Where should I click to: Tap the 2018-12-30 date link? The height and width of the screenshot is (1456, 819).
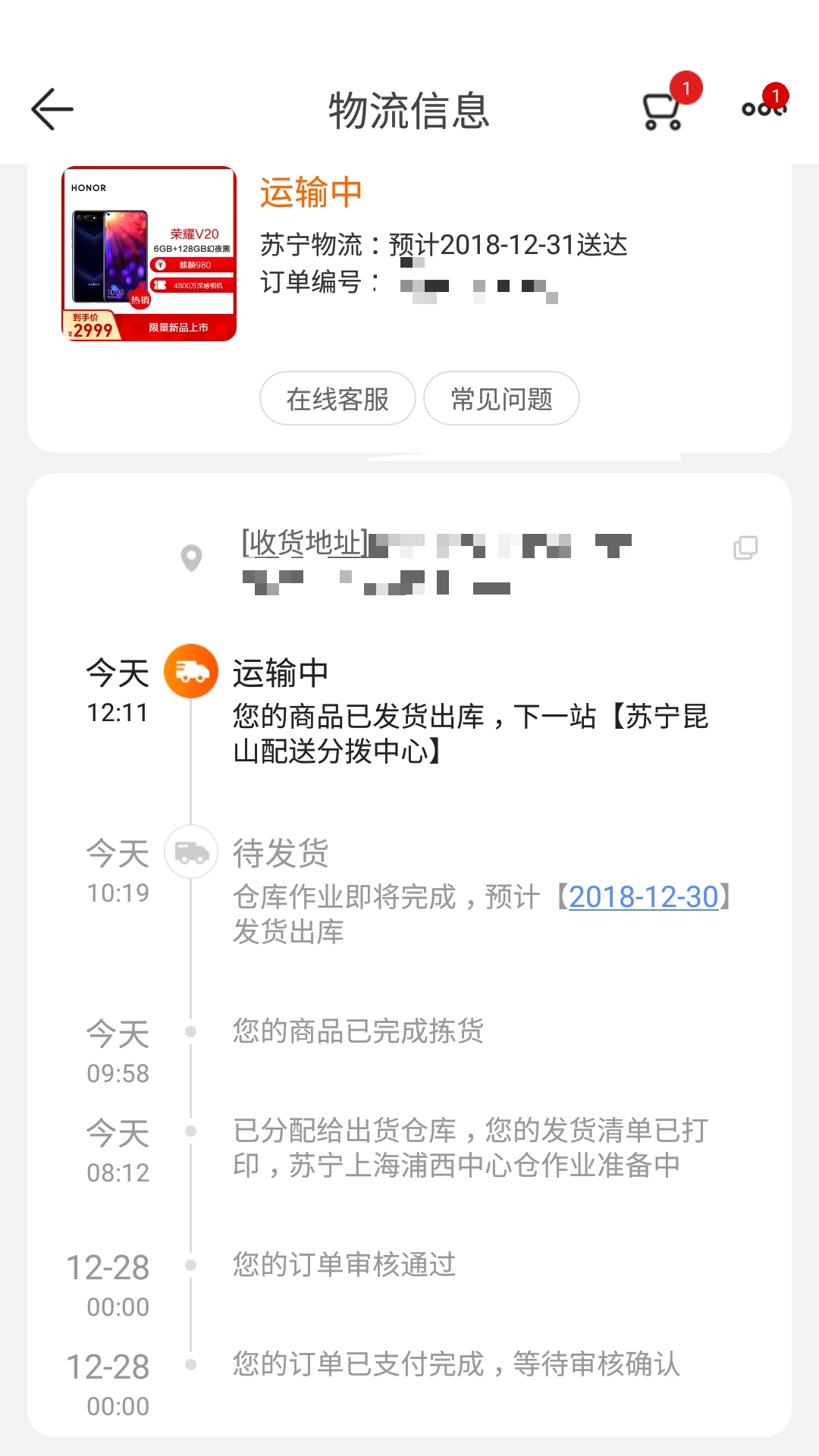pyautogui.click(x=643, y=897)
